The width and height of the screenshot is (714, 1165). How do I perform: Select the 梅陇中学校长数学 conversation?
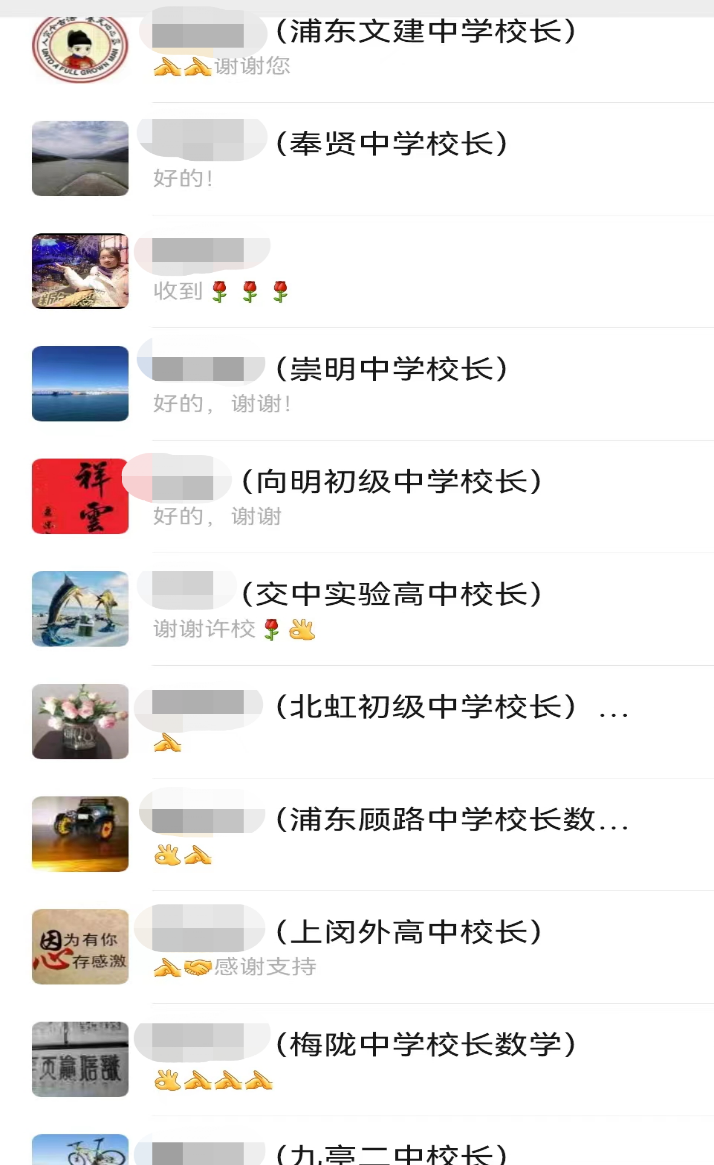(400, 1058)
